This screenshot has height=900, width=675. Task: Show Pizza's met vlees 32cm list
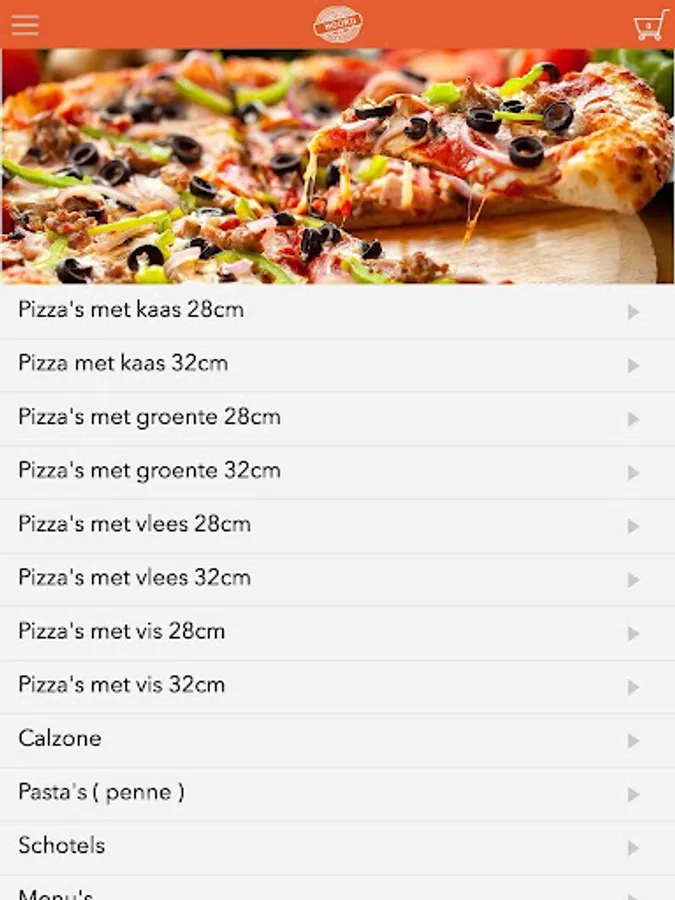tap(337, 578)
